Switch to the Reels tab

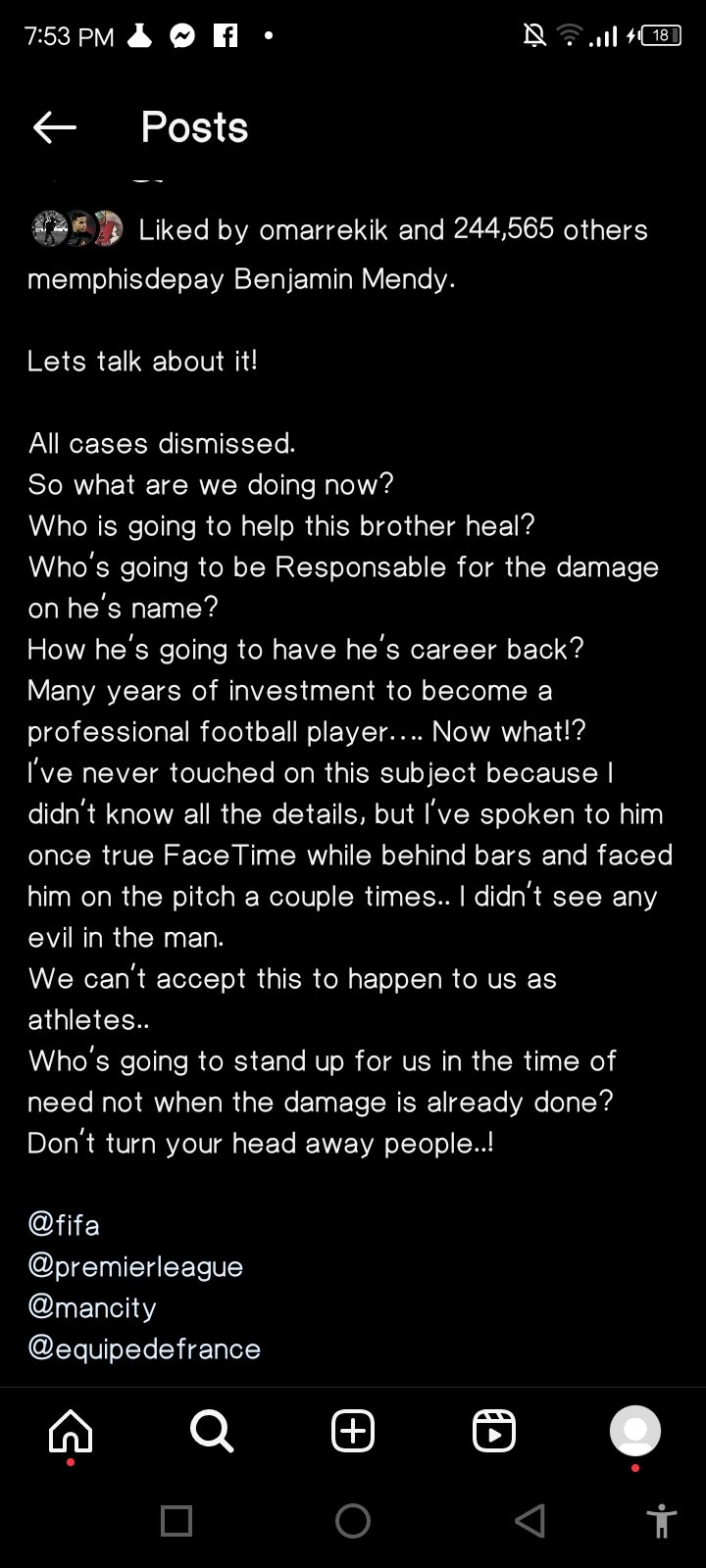(x=494, y=1432)
